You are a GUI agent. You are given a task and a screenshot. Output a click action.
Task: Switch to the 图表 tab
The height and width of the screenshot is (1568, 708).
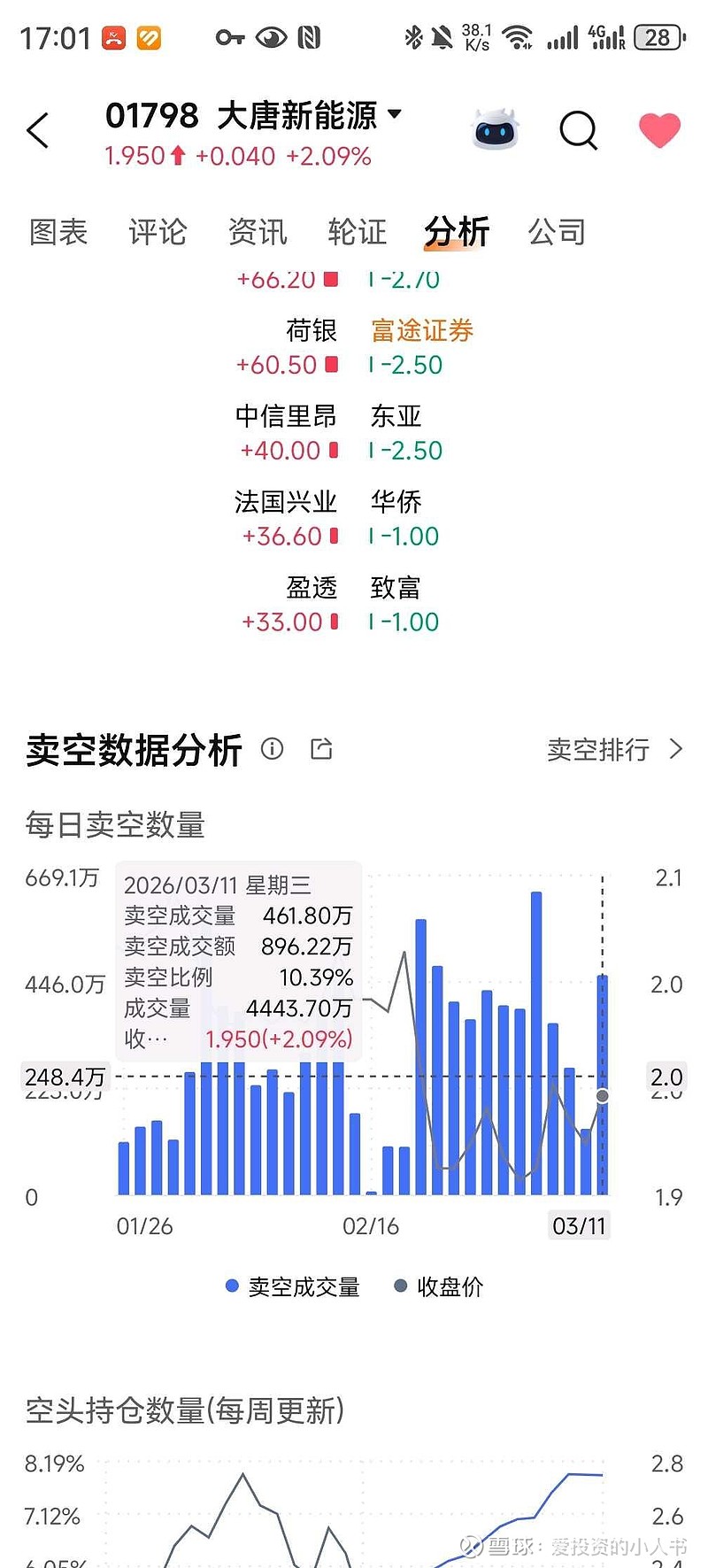point(57,231)
